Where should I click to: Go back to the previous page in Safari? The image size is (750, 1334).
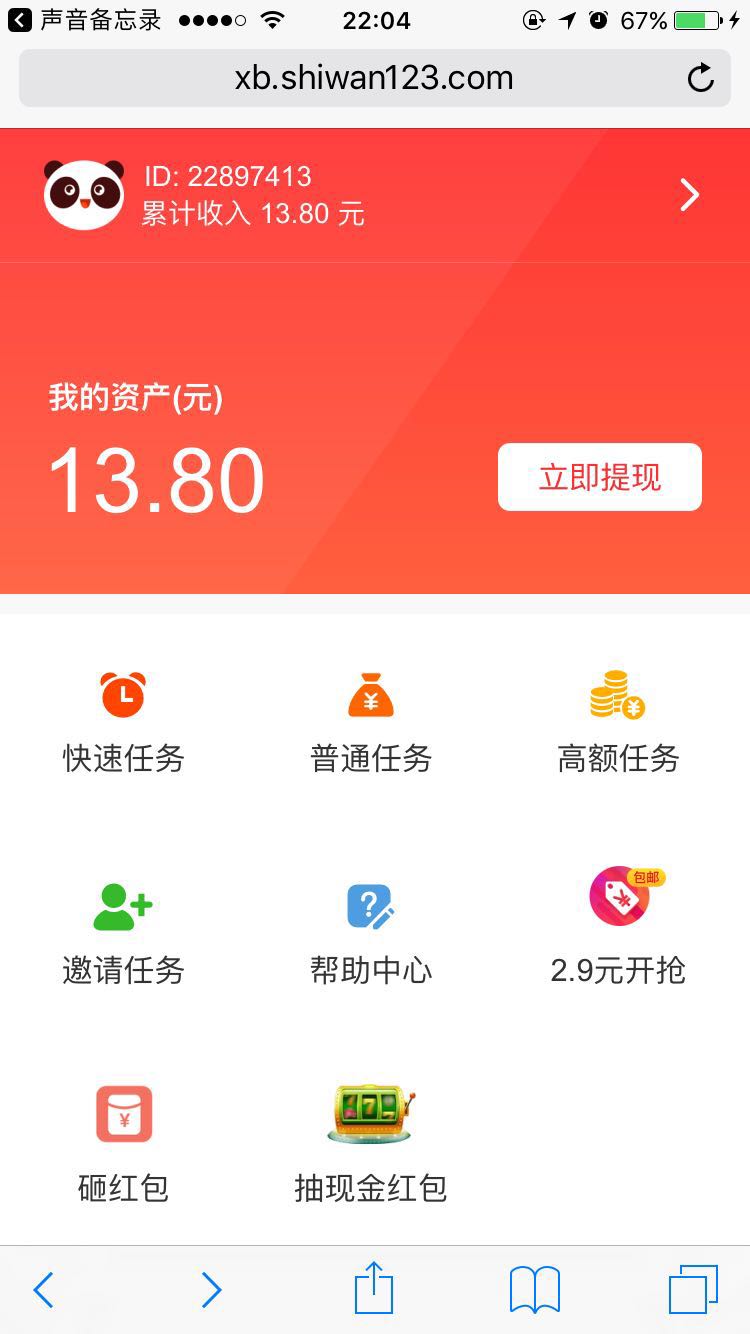(x=43, y=1290)
